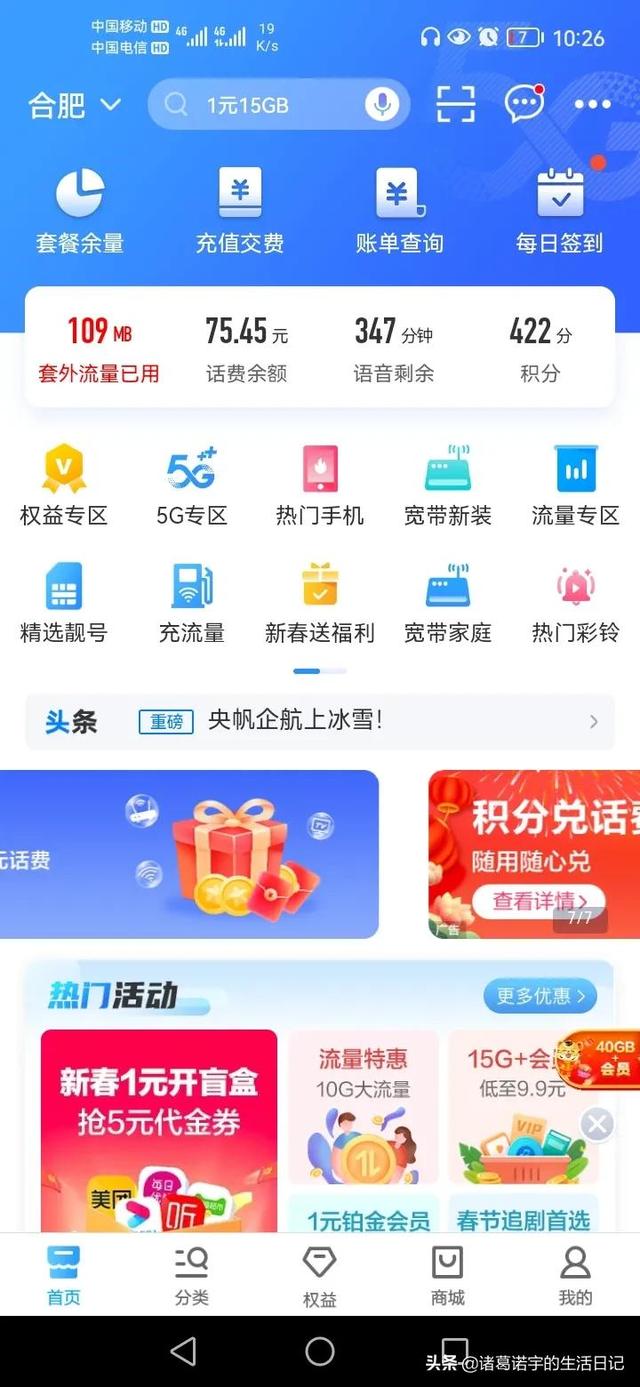Image resolution: width=640 pixels, height=1387 pixels.
Task: Open 新春送福利 promotion
Action: [320, 603]
